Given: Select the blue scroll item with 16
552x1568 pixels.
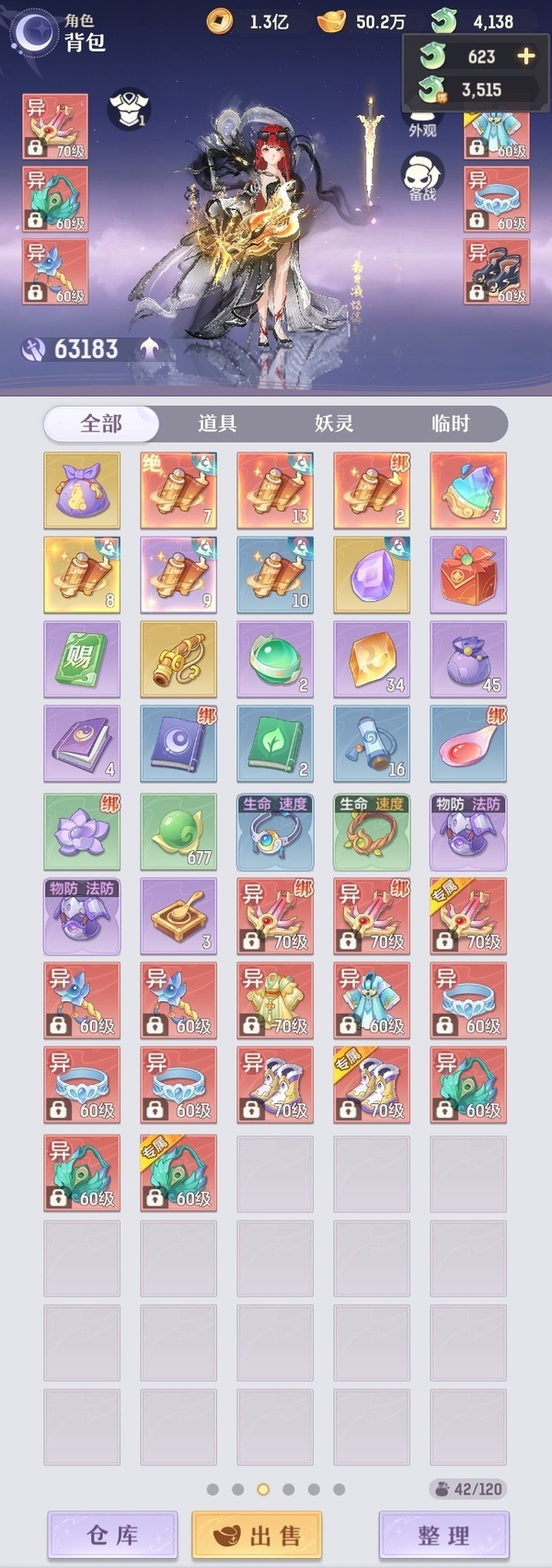Looking at the screenshot, I should point(372,744).
